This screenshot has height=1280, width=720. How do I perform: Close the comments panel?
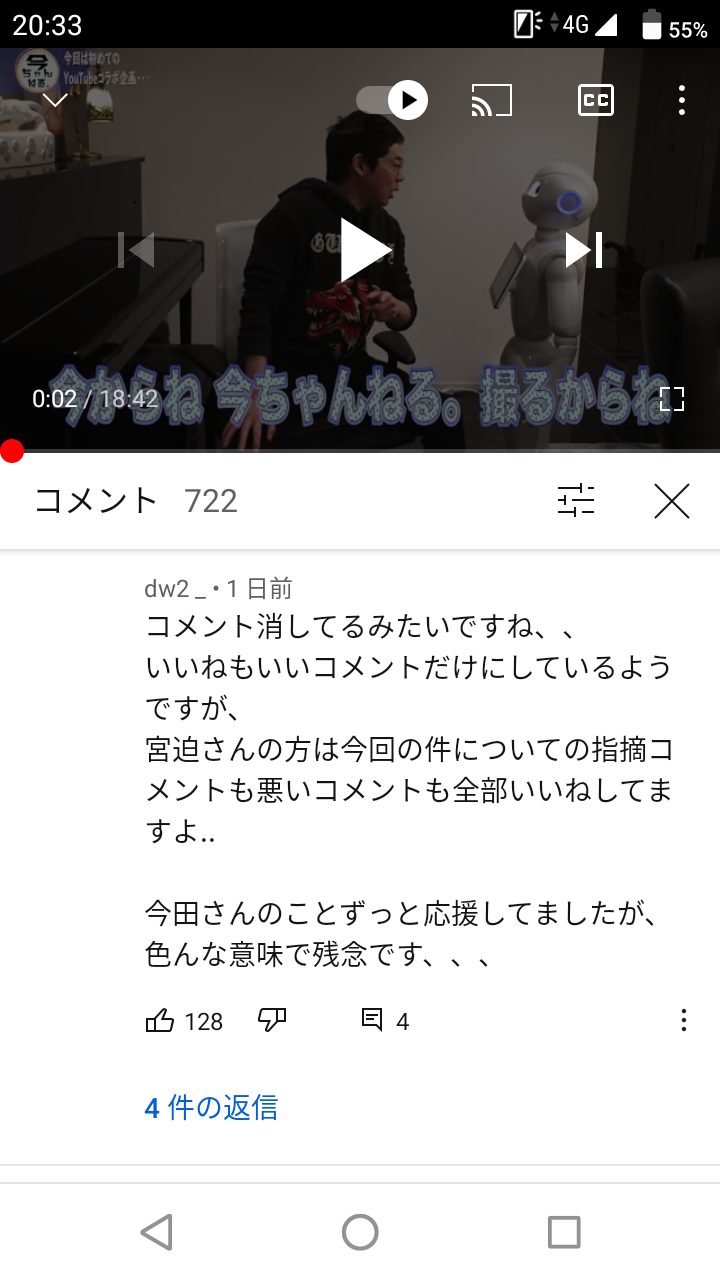coord(672,500)
